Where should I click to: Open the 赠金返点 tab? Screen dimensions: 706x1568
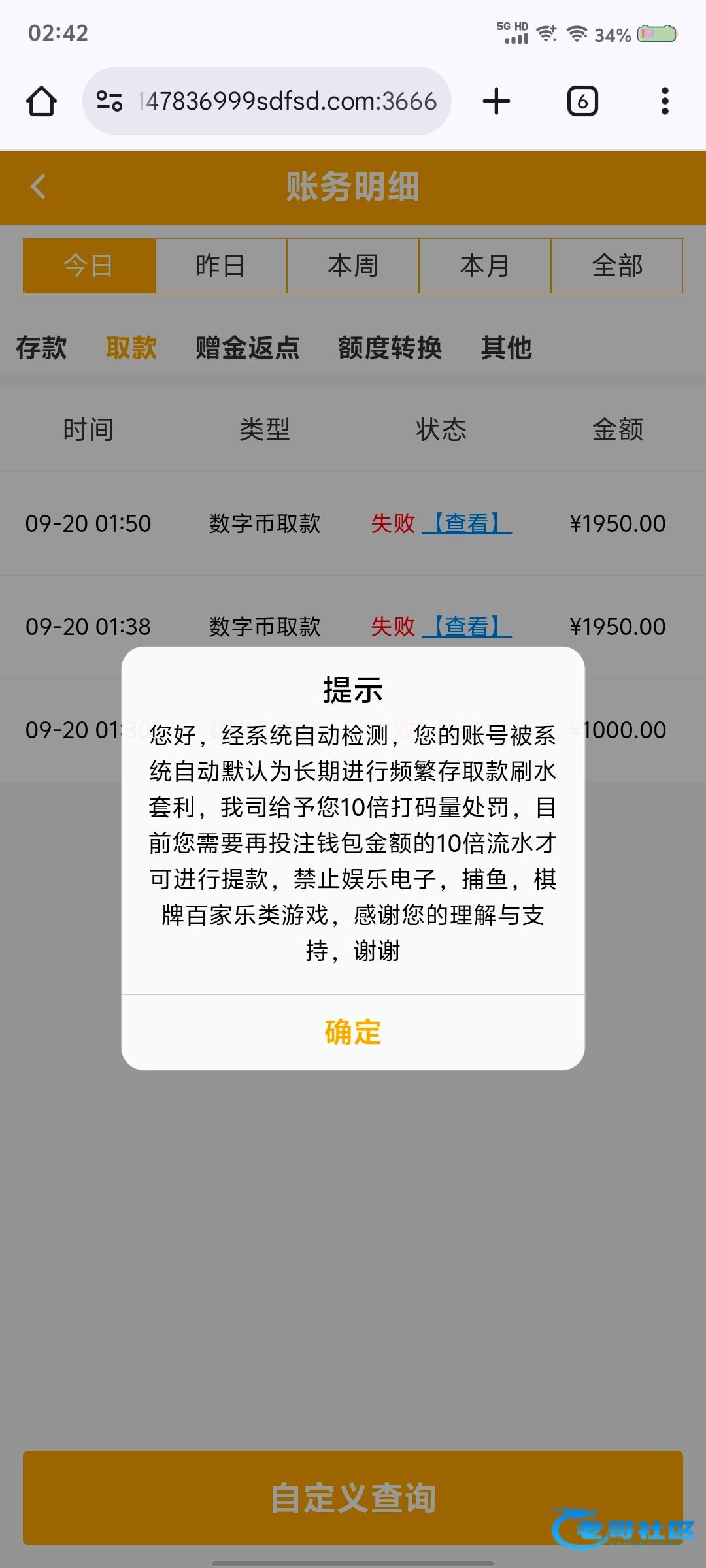[x=248, y=348]
